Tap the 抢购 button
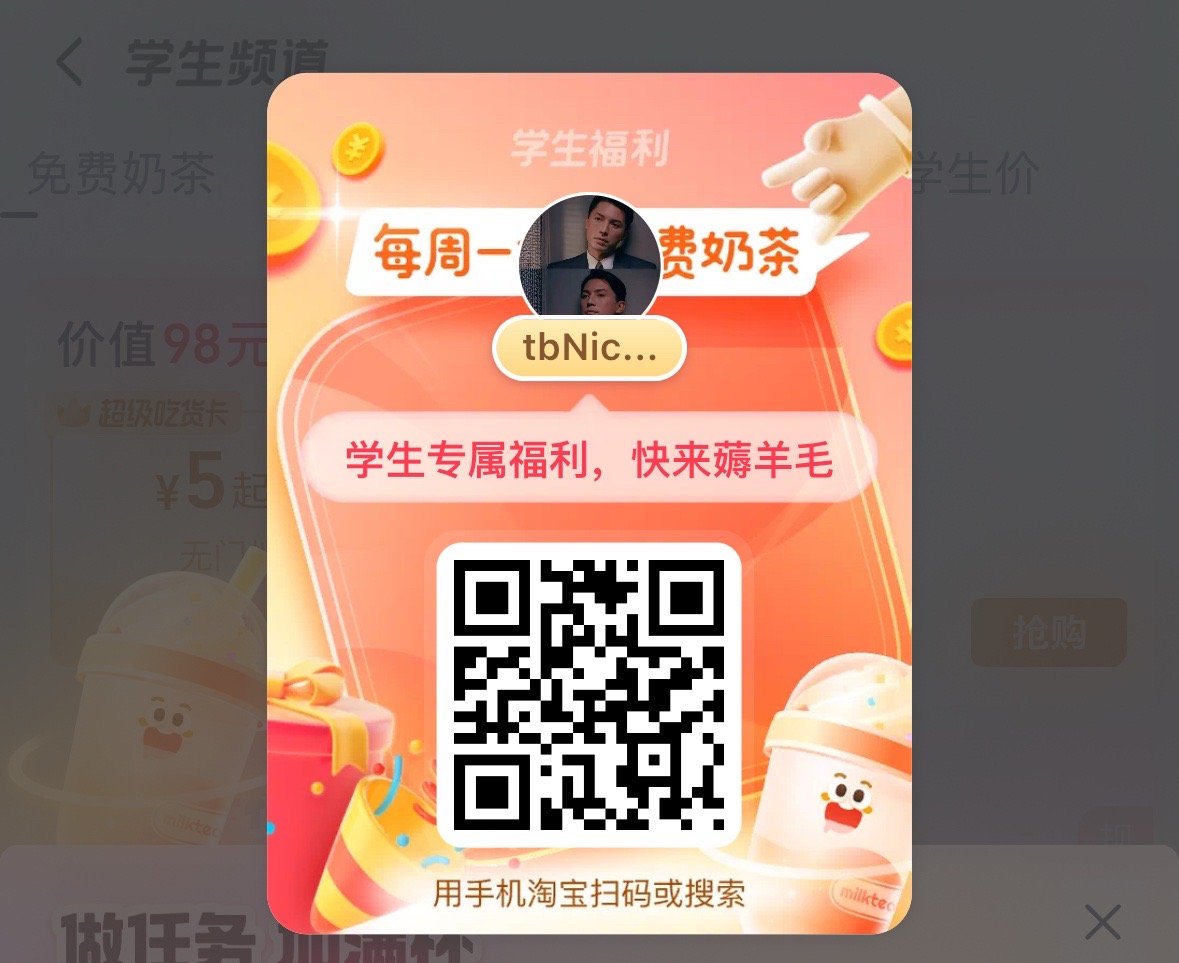The height and width of the screenshot is (963, 1179). [x=1048, y=632]
